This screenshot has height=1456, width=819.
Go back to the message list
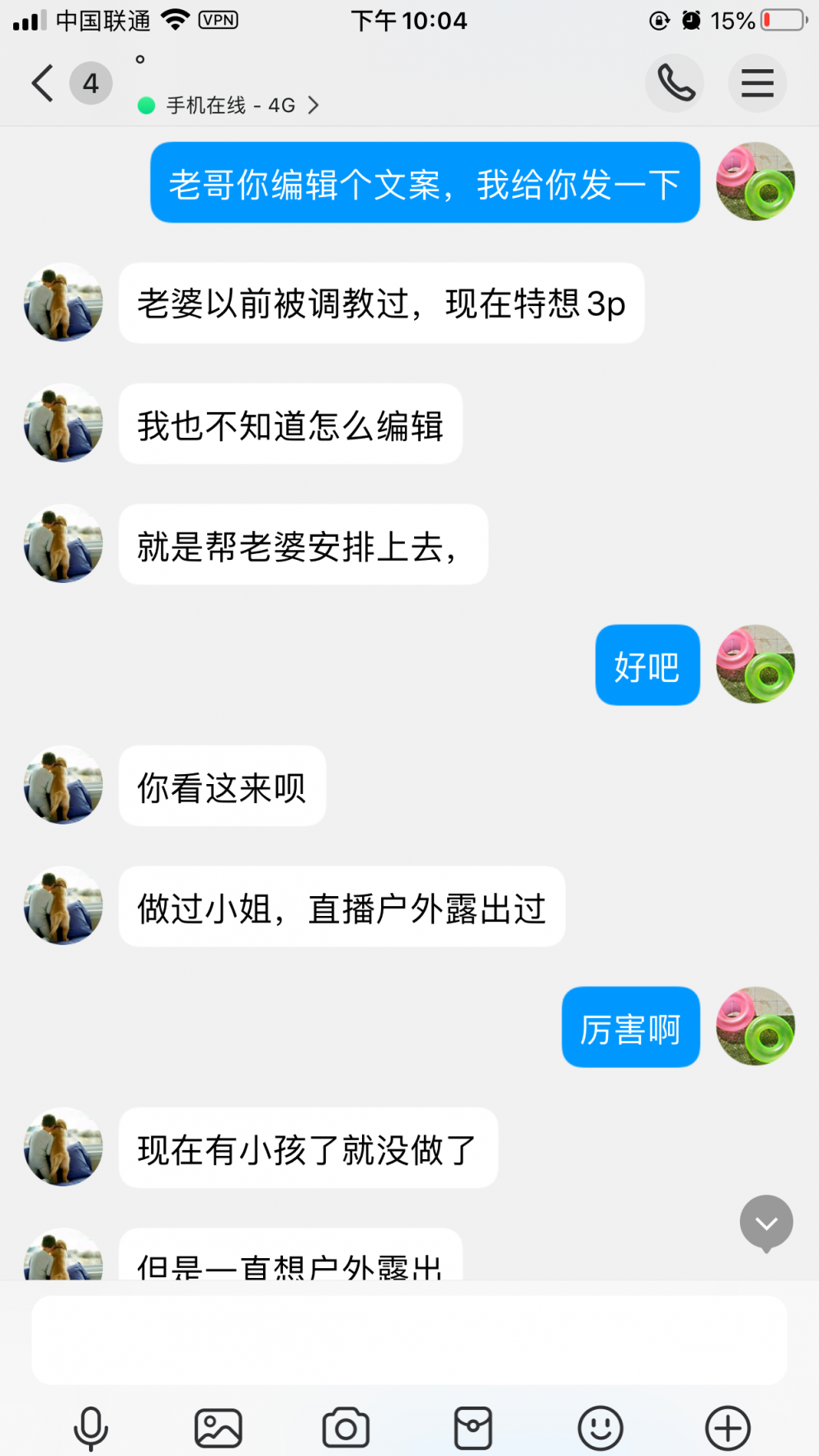tap(43, 83)
